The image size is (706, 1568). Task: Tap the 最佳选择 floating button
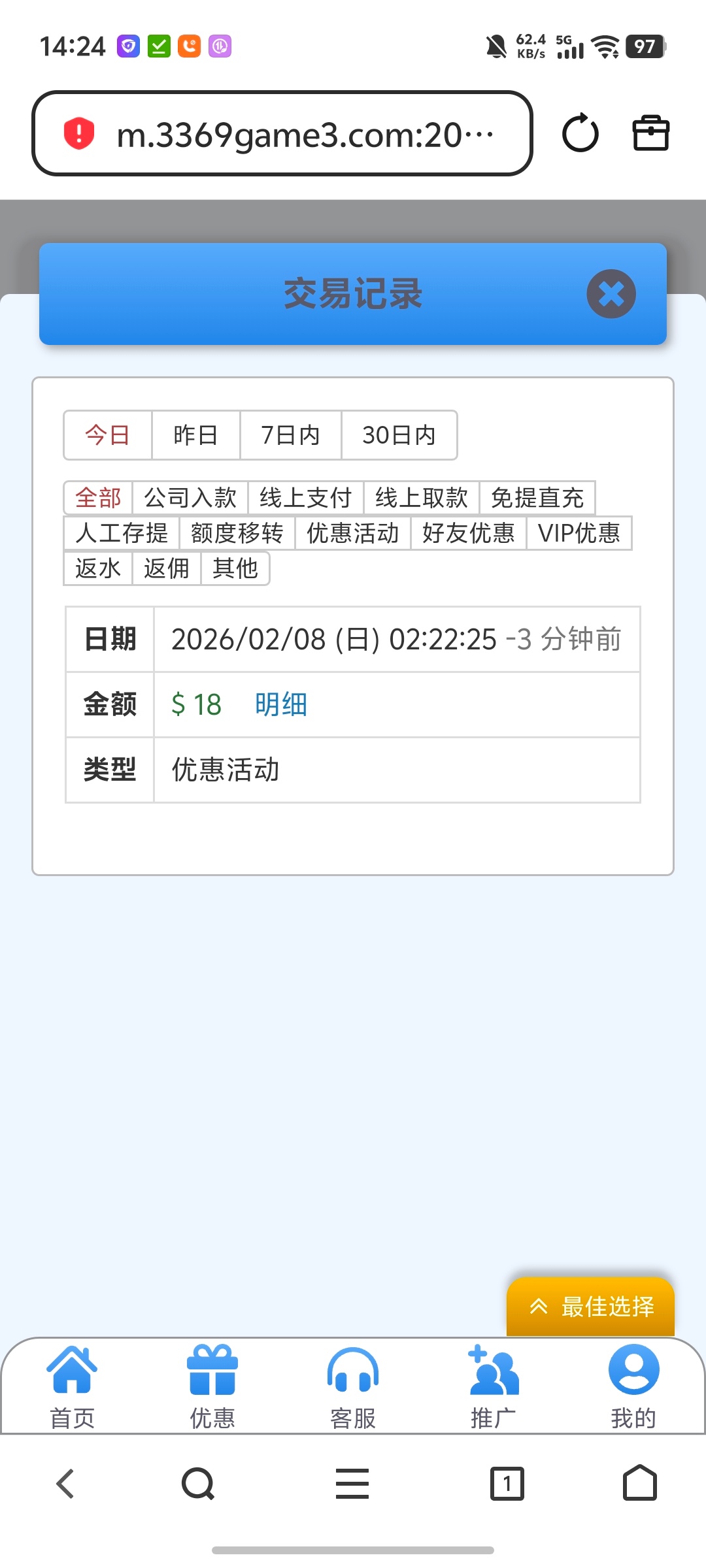point(591,1307)
